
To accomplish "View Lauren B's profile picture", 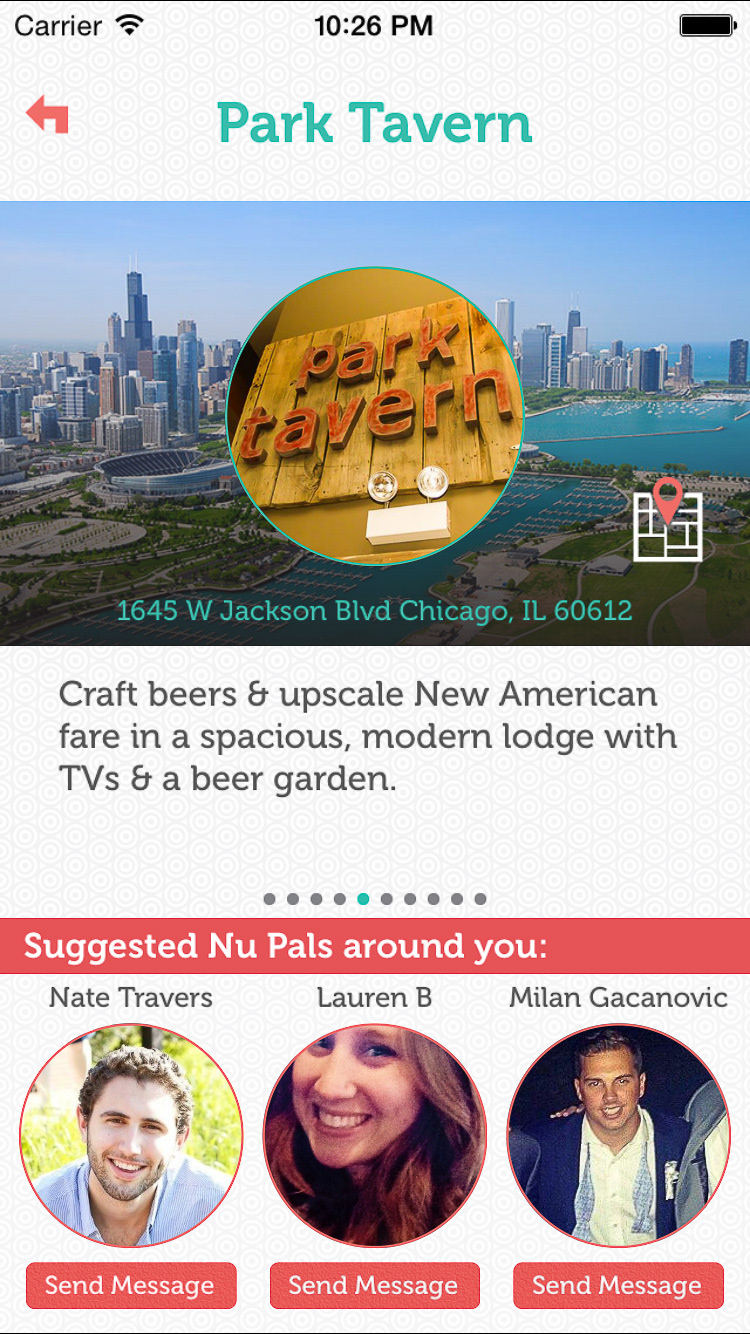I will (374, 1135).
